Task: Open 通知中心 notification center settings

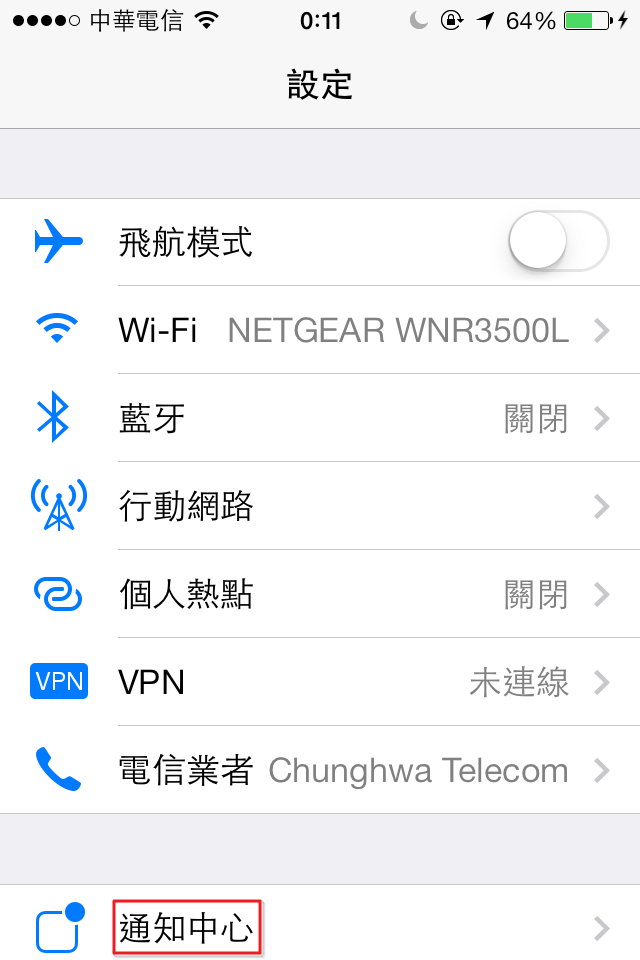Action: point(320,928)
